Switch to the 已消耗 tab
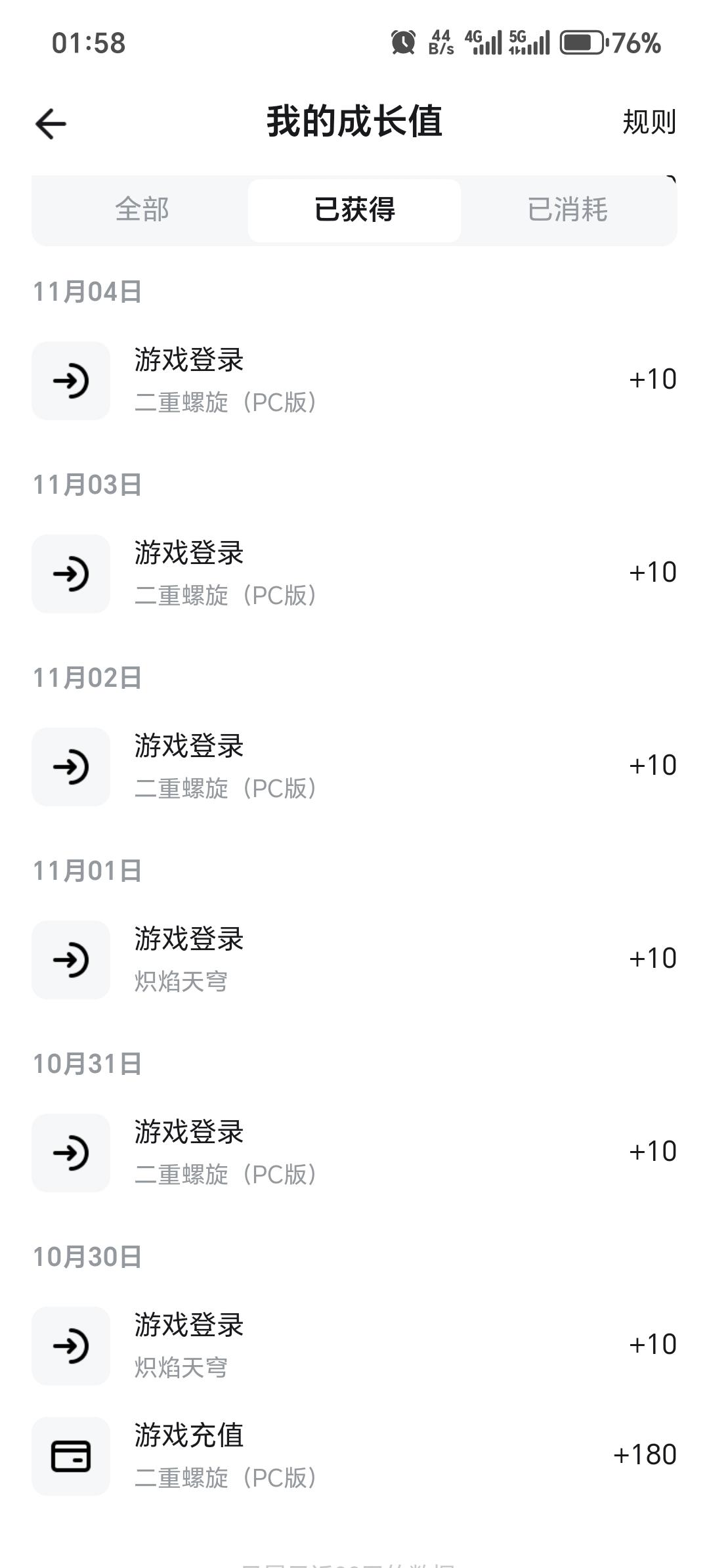The width and height of the screenshot is (709, 1568). [568, 210]
